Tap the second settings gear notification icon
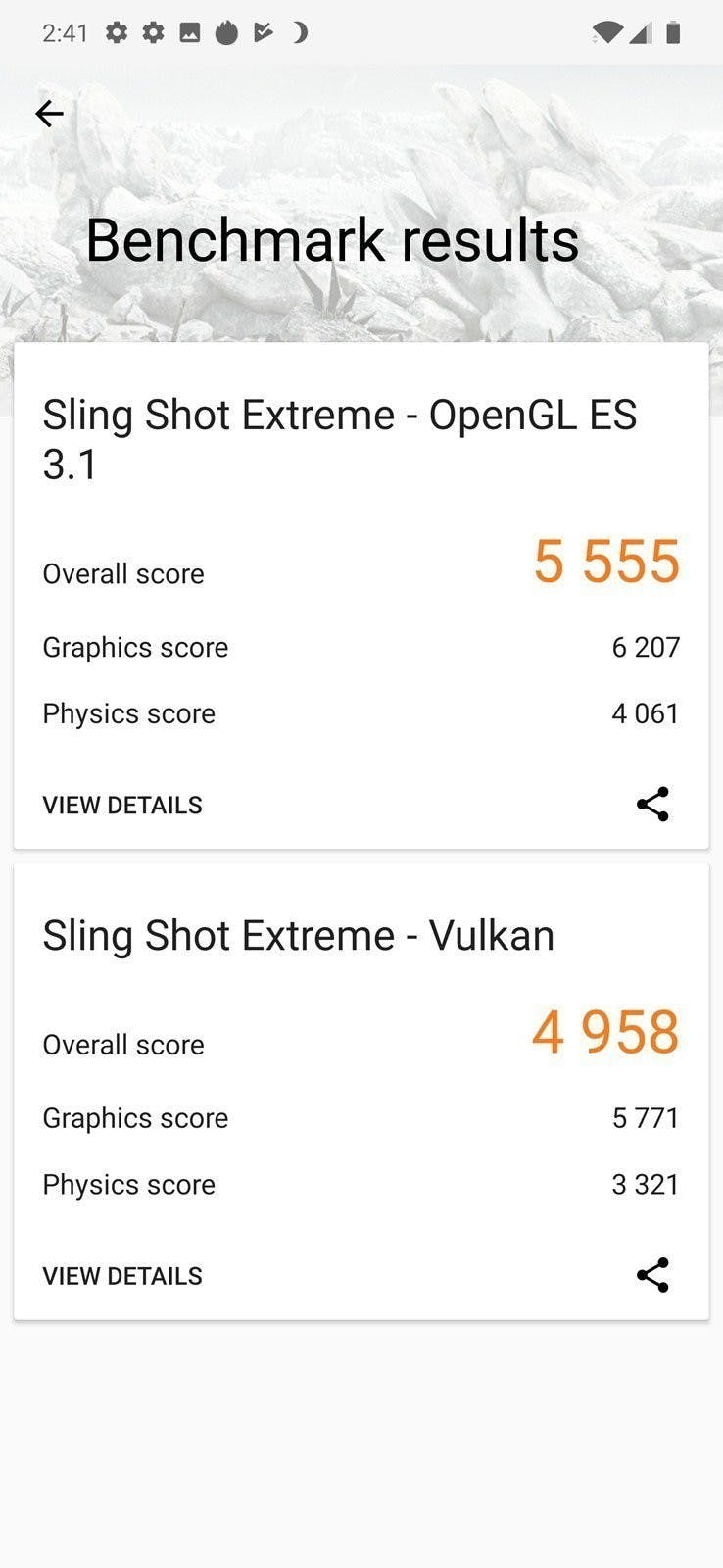The height and width of the screenshot is (1568, 723). click(x=153, y=32)
